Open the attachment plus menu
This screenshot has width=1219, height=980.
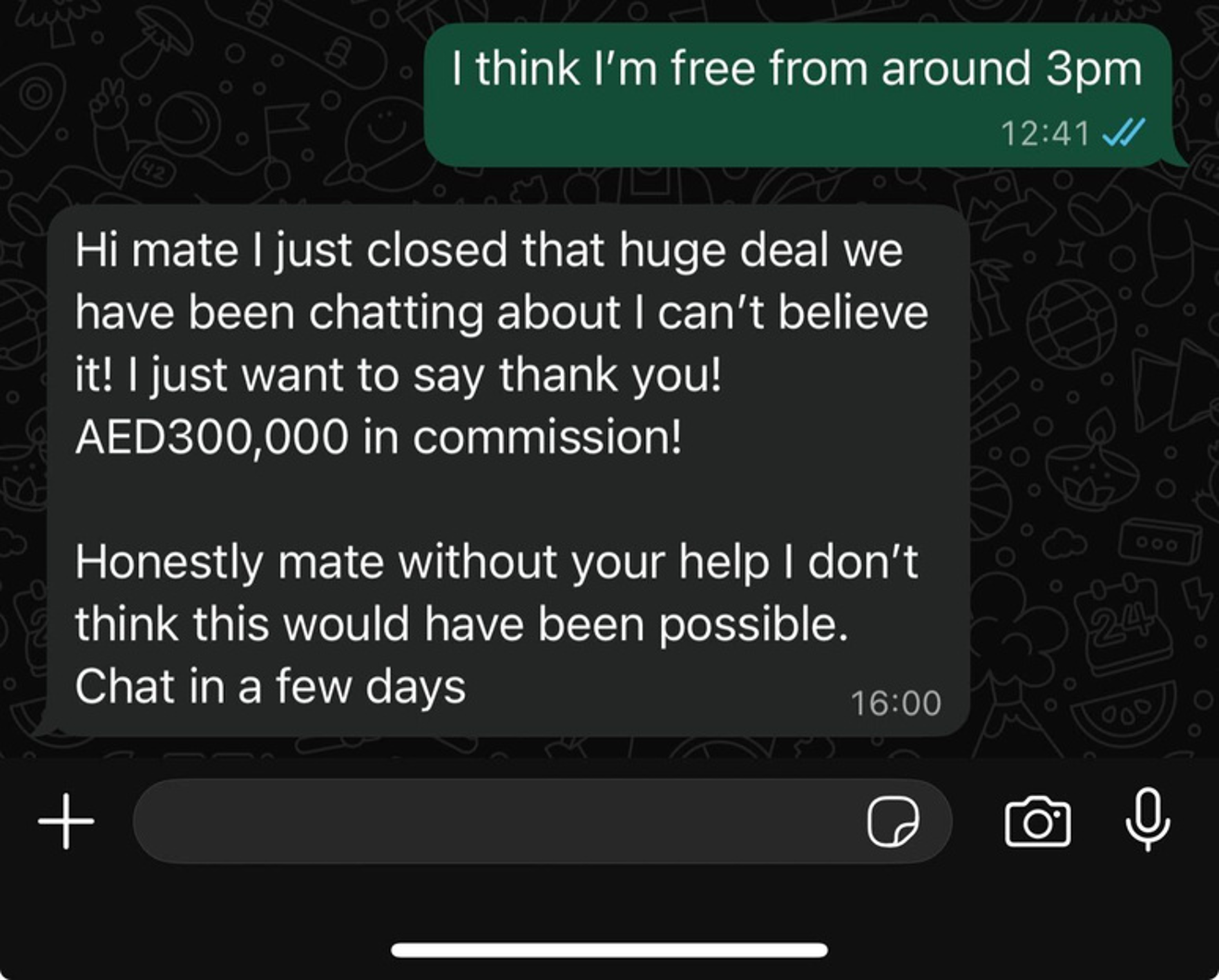point(66,821)
